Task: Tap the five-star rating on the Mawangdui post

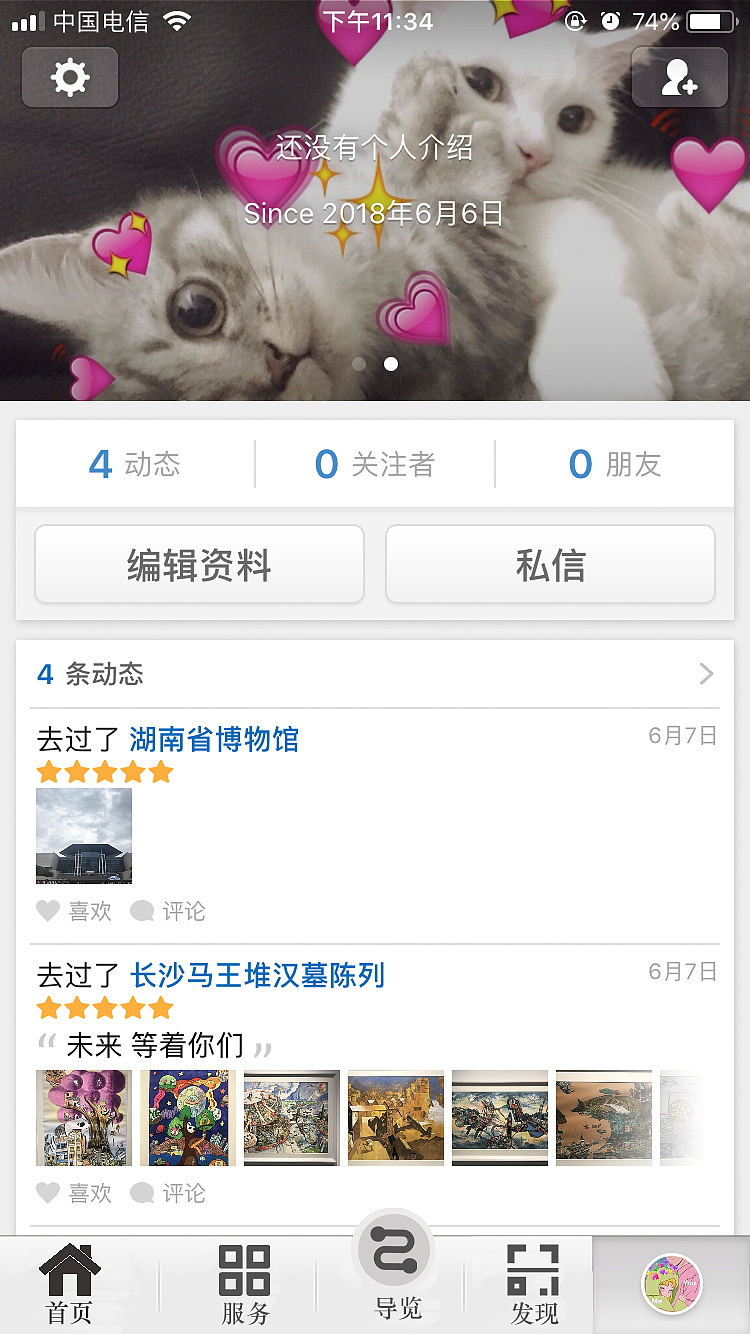Action: [104, 1008]
